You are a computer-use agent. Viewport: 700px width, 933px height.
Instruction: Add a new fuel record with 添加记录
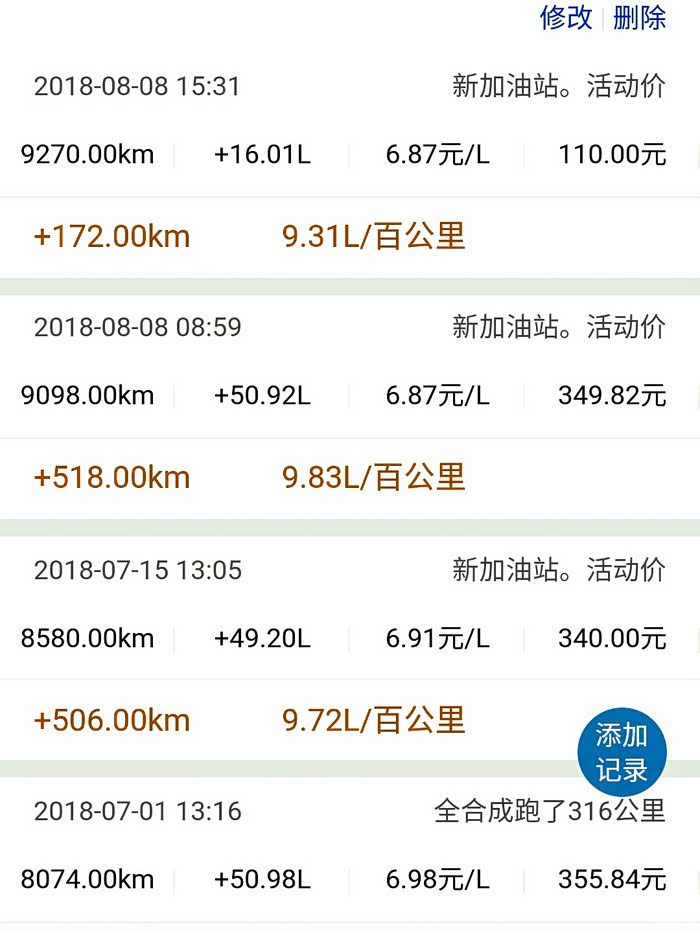click(x=622, y=752)
